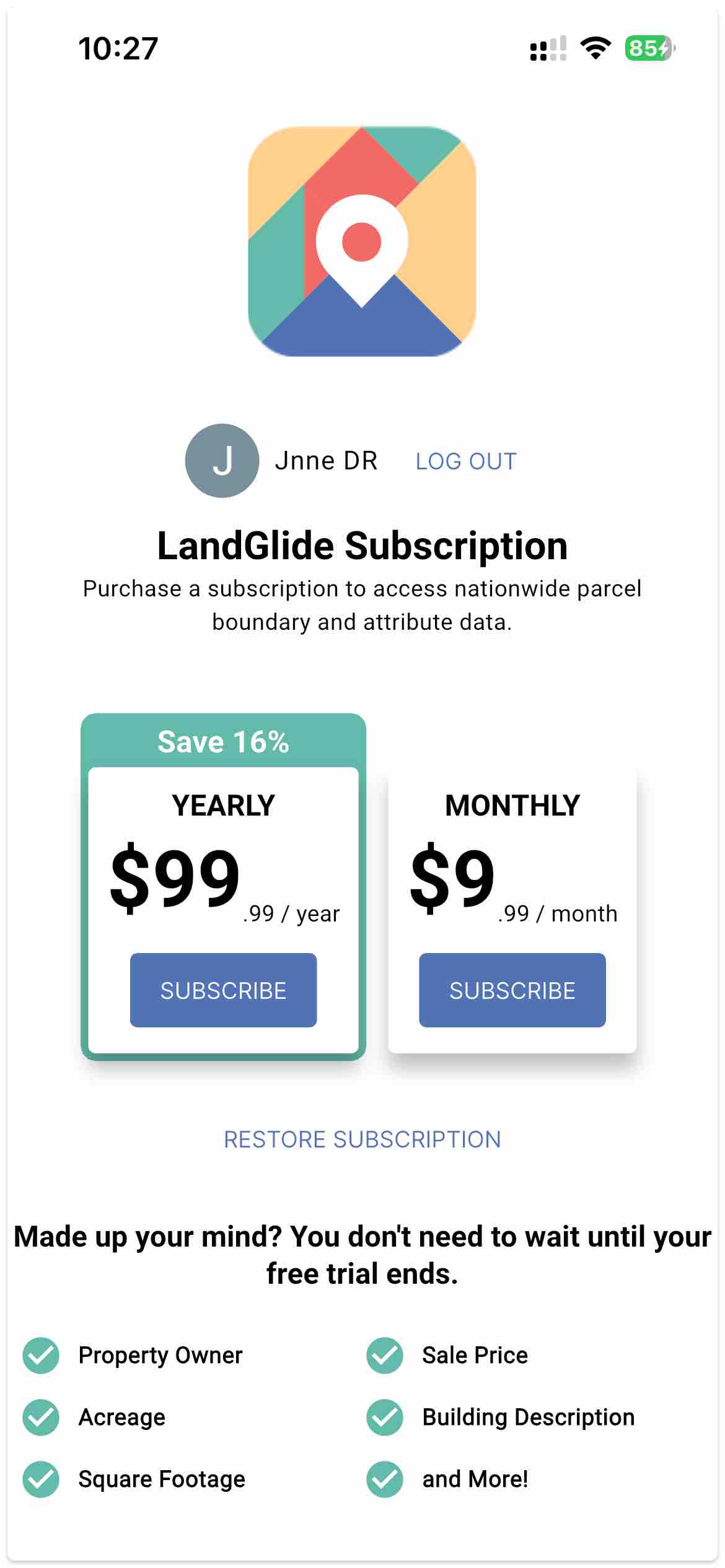This screenshot has height=1568, width=725.
Task: Click the checkmark beside and More!
Action: (x=384, y=1479)
